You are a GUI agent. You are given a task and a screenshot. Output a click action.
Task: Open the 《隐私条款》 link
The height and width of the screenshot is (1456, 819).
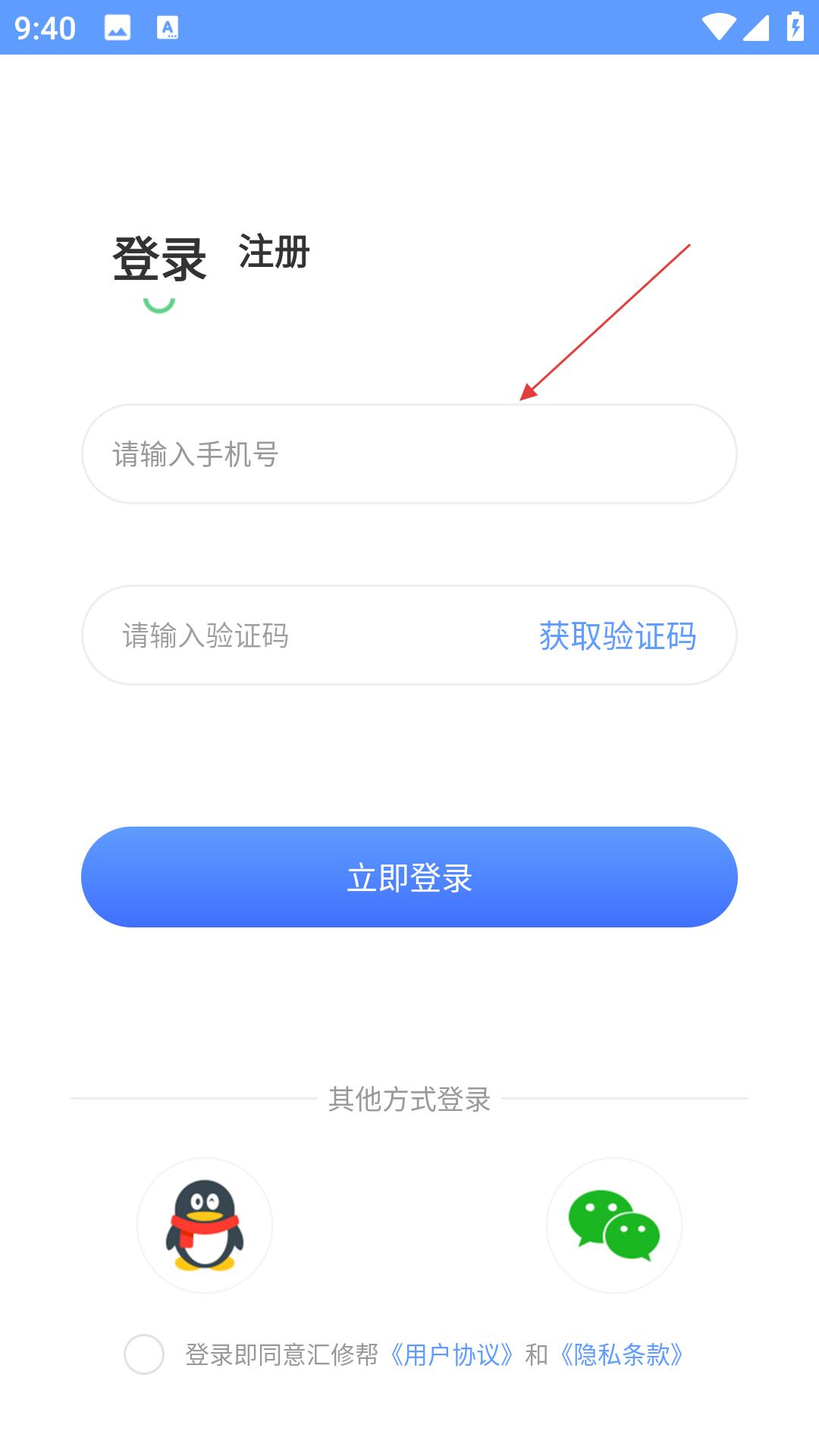coord(622,1354)
